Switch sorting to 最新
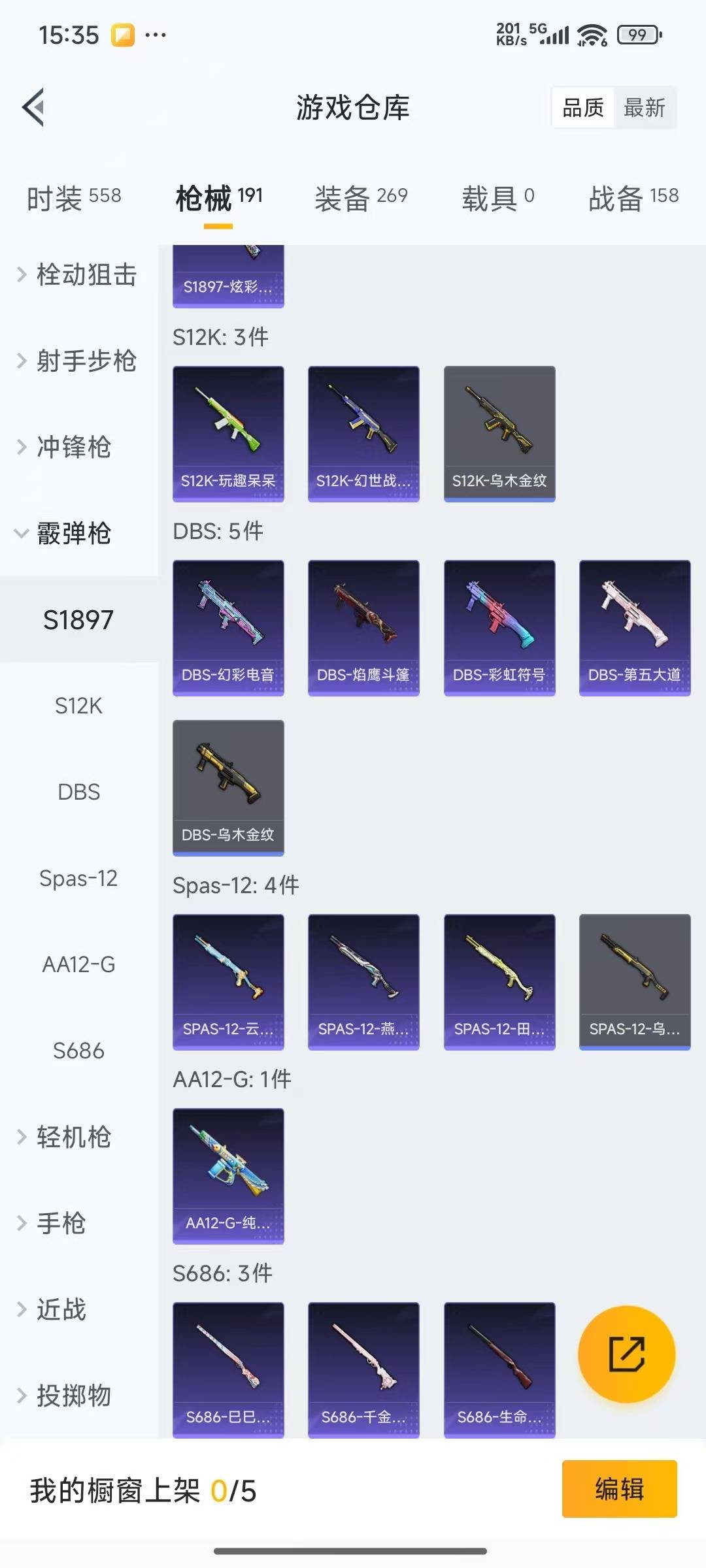This screenshot has height=1568, width=706. coord(645,108)
